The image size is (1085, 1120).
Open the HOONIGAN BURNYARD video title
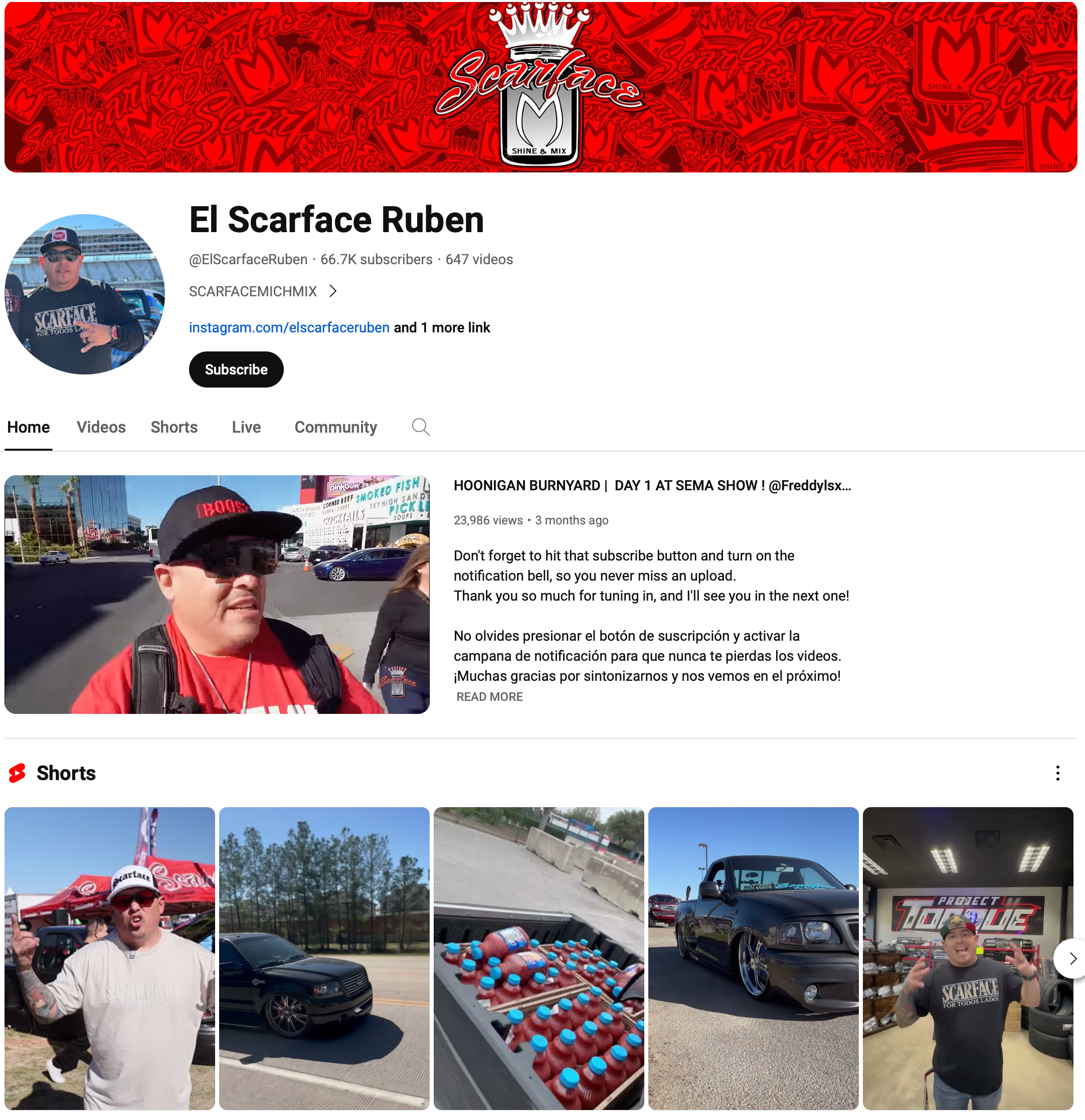tap(651, 486)
